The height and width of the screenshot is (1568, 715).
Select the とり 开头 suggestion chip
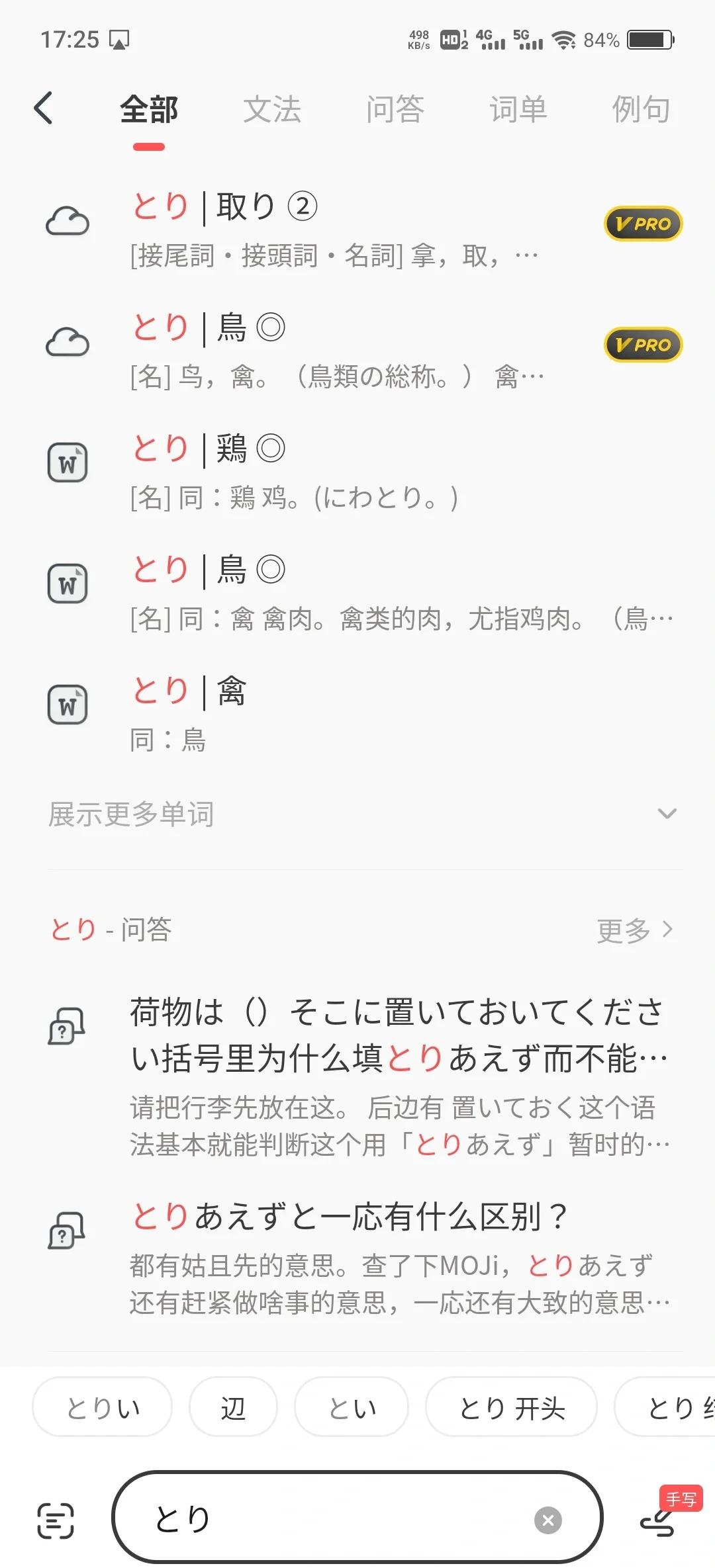(511, 1407)
